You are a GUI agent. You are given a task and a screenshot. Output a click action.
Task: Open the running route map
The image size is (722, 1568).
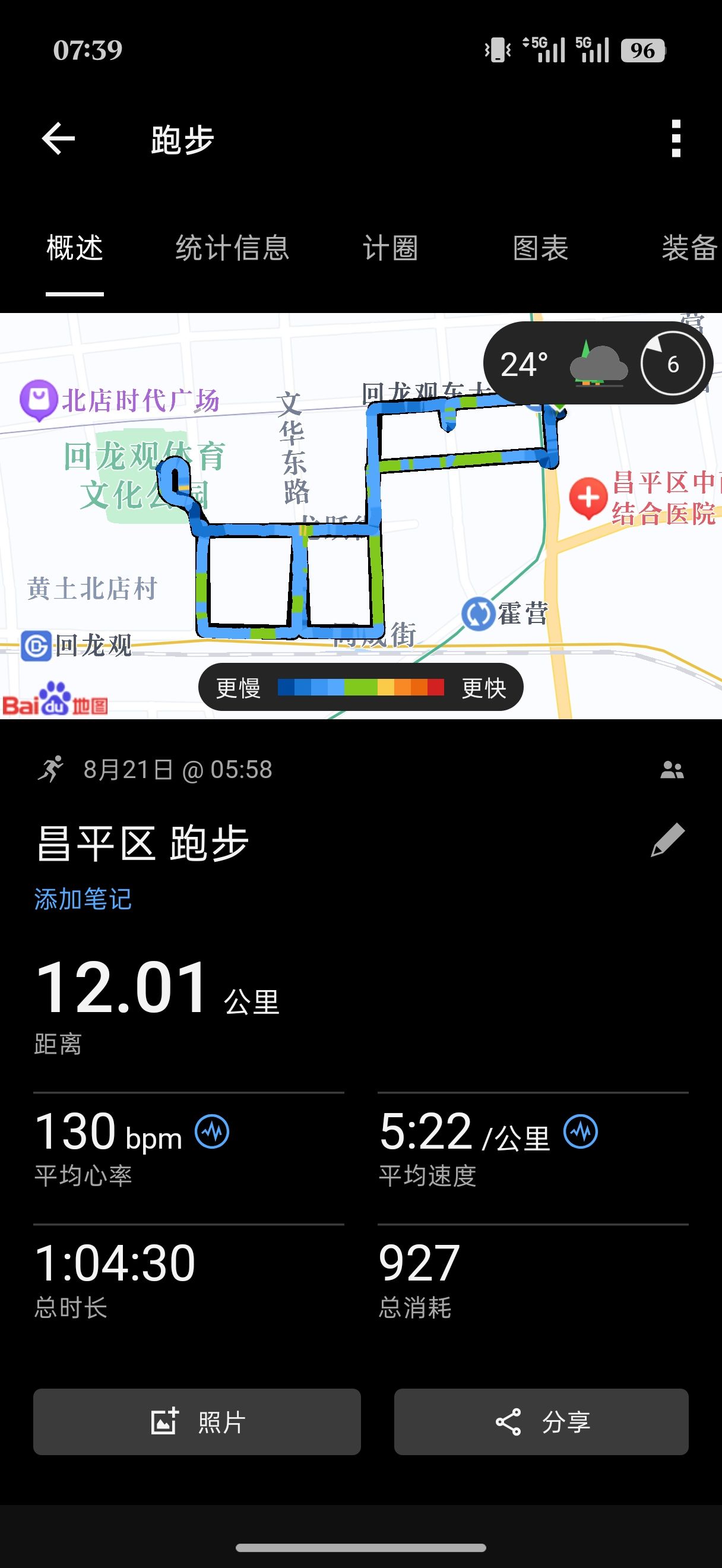pyautogui.click(x=360, y=516)
